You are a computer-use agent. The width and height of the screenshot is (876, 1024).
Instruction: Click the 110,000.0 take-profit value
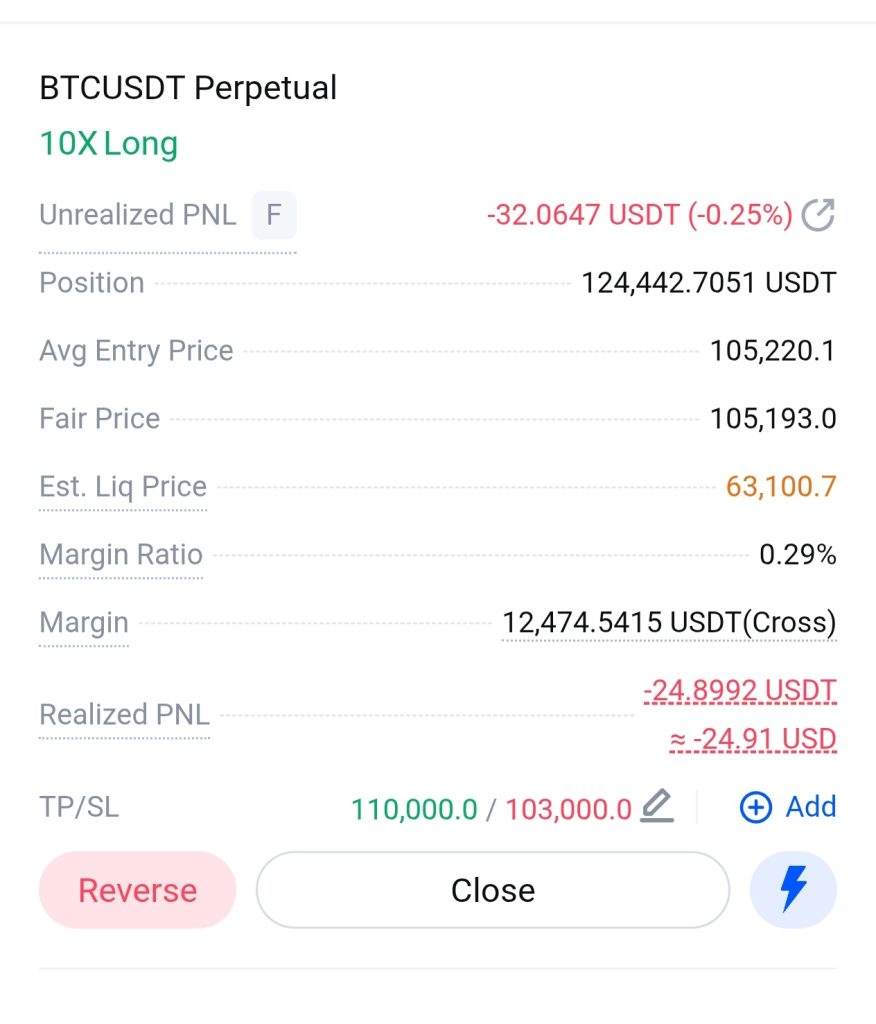(414, 807)
